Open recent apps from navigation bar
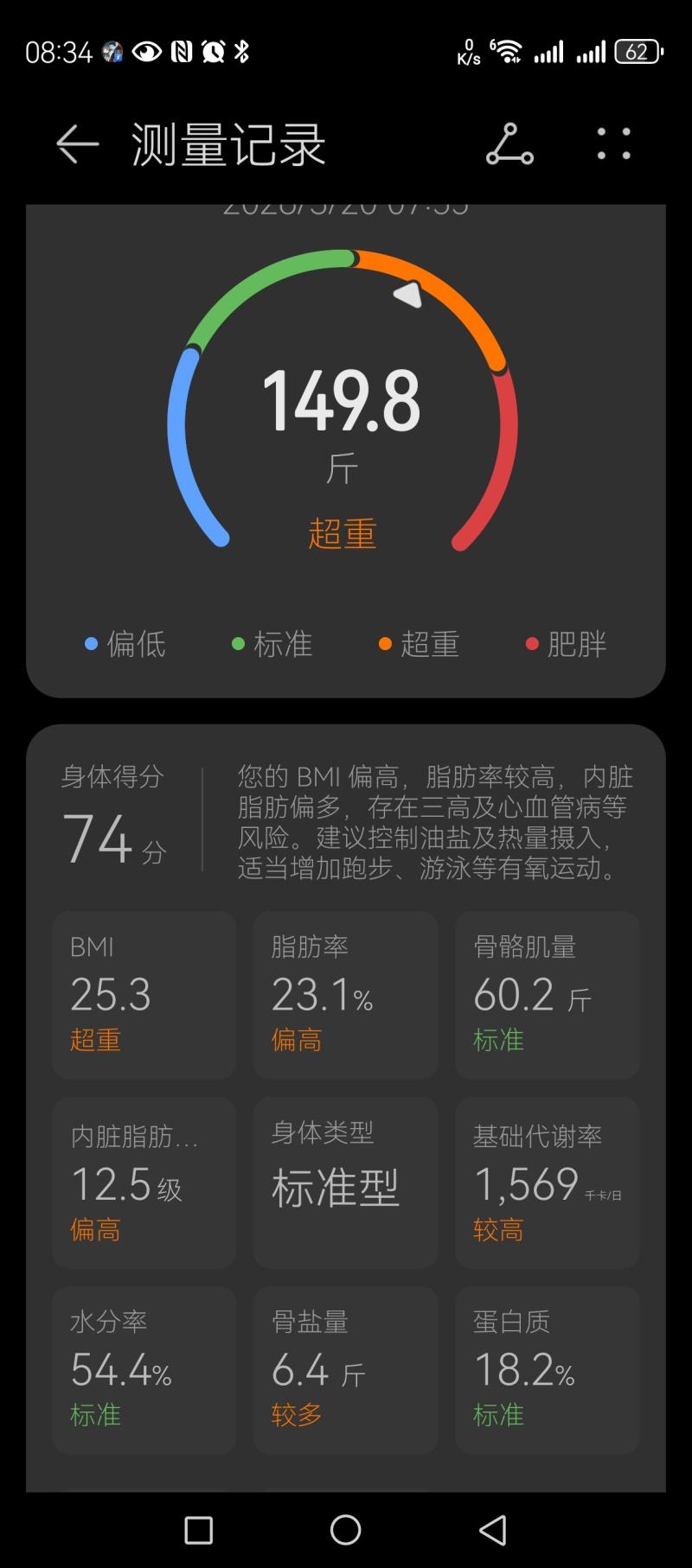This screenshot has height=1568, width=692. [x=199, y=1529]
